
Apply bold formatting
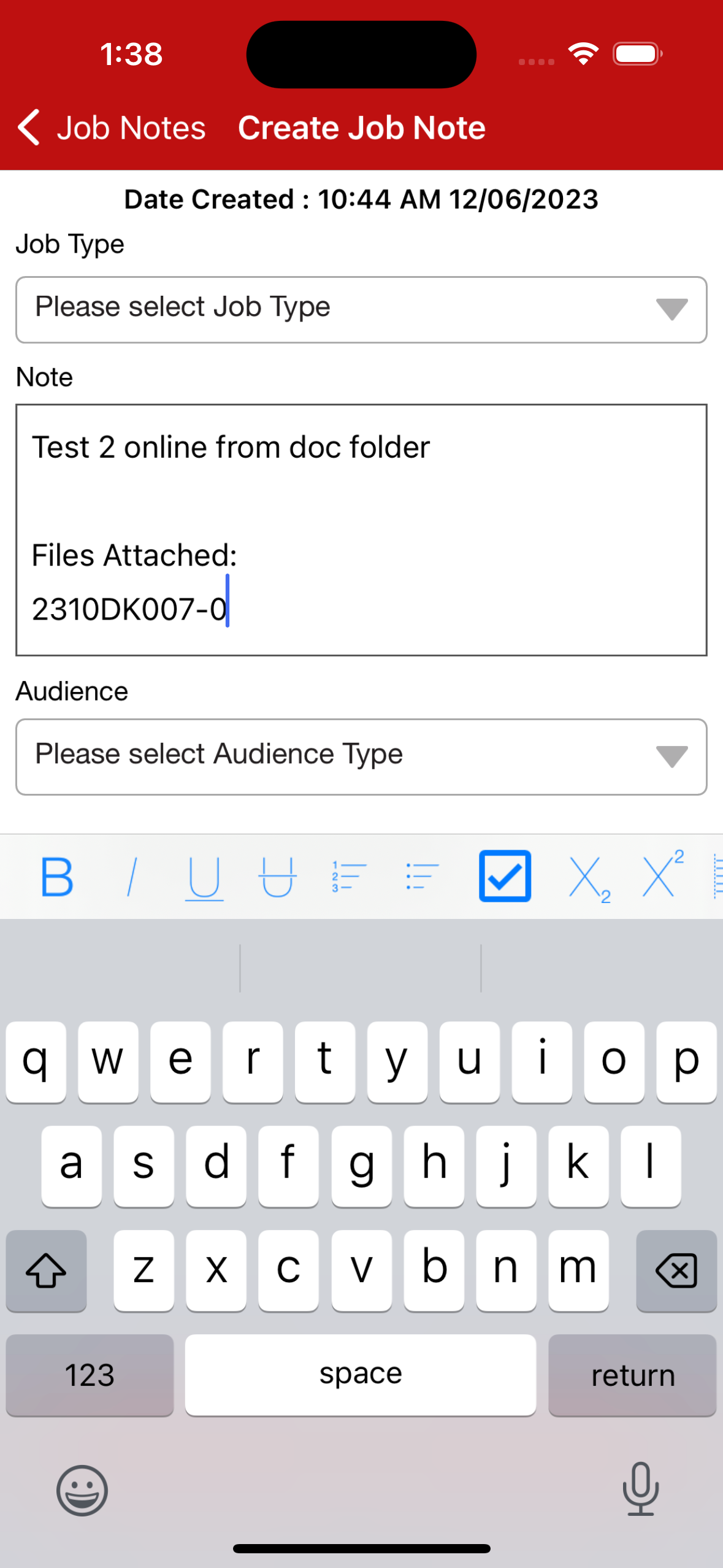click(58, 877)
